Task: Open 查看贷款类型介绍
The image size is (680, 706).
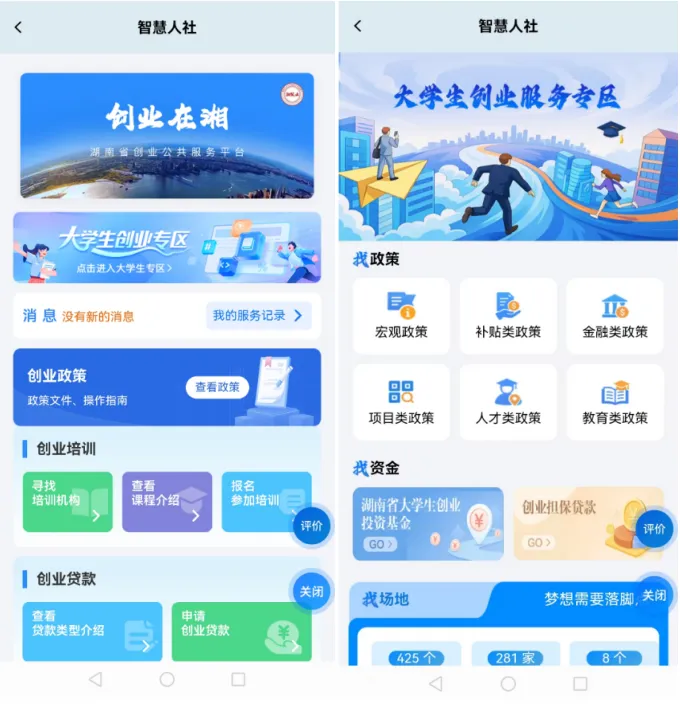Action: 91,631
